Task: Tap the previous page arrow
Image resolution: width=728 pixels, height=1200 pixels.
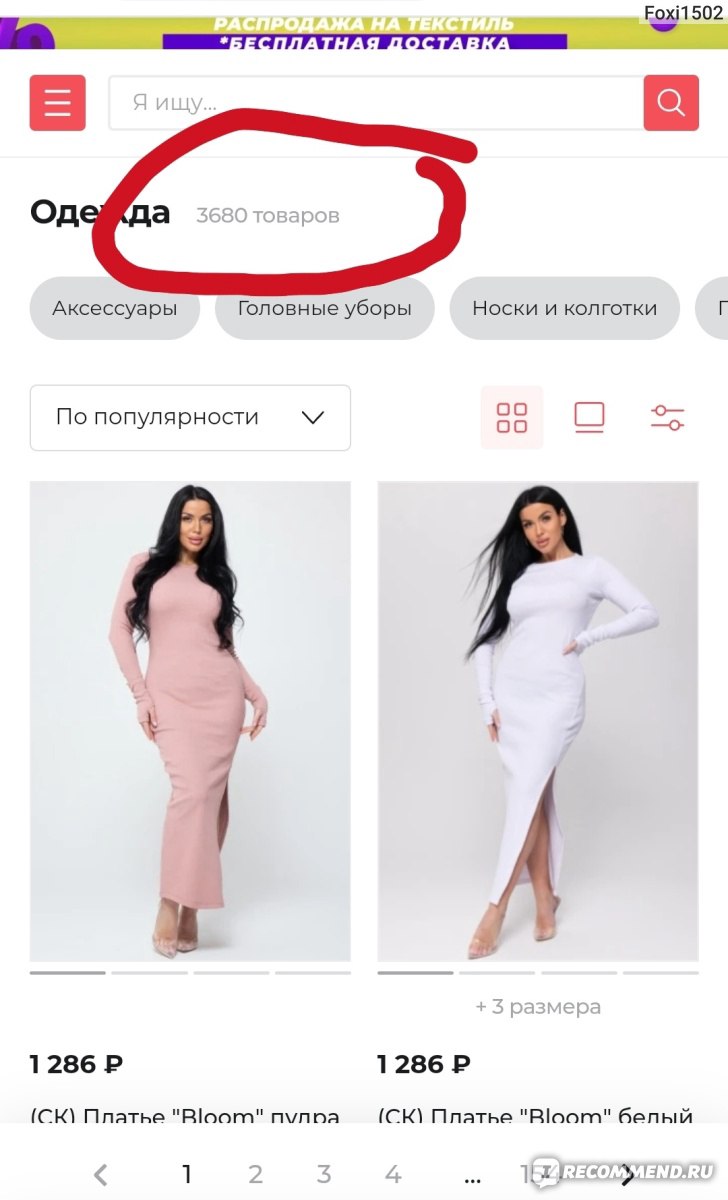Action: pos(100,1174)
